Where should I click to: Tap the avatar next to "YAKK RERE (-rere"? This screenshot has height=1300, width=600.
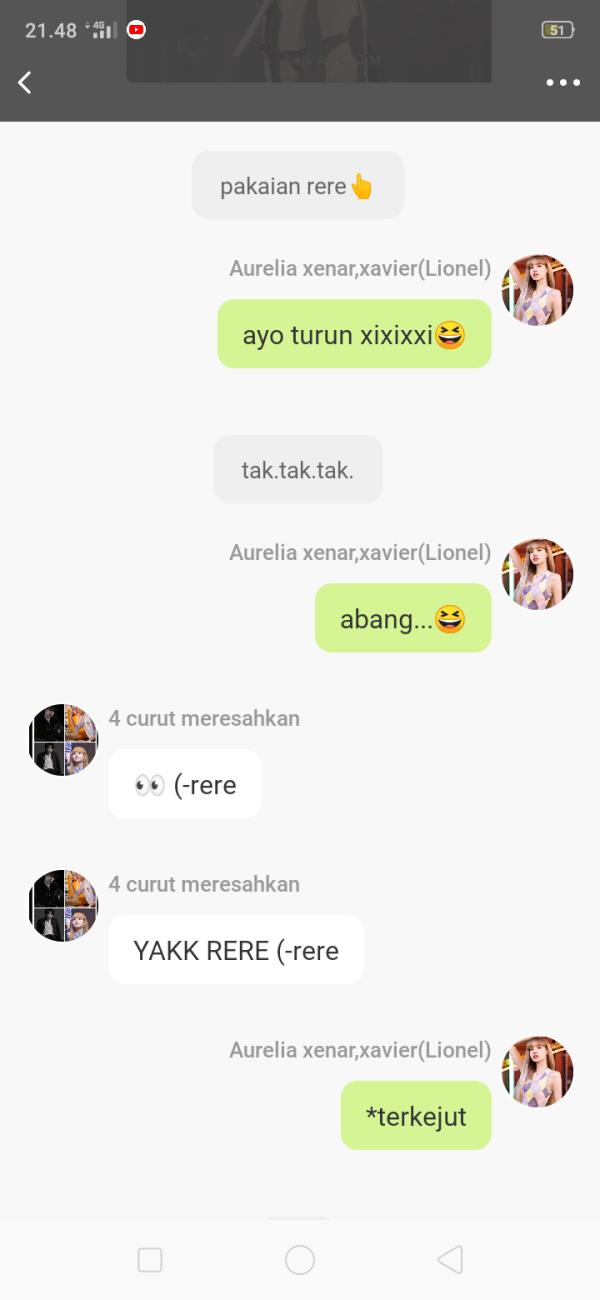[x=63, y=906]
